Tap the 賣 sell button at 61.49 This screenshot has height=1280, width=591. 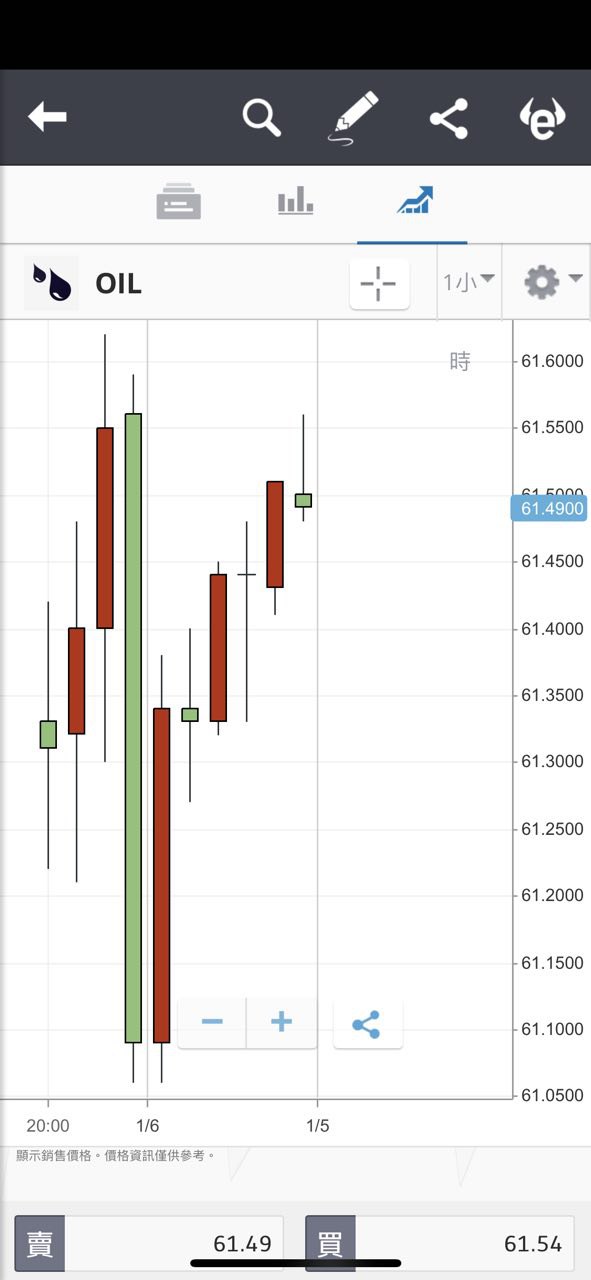[149, 1244]
